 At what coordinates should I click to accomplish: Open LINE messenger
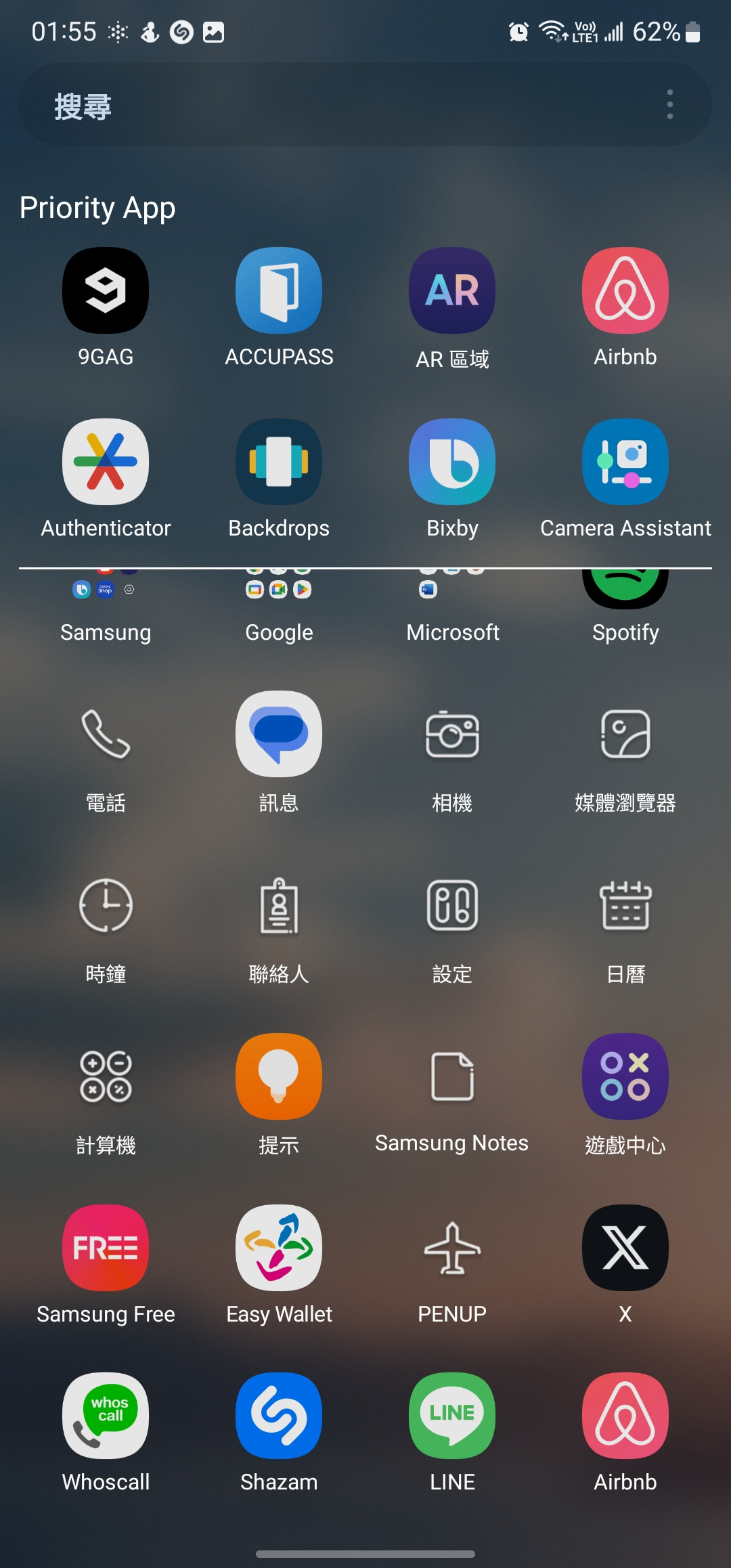point(452,1416)
